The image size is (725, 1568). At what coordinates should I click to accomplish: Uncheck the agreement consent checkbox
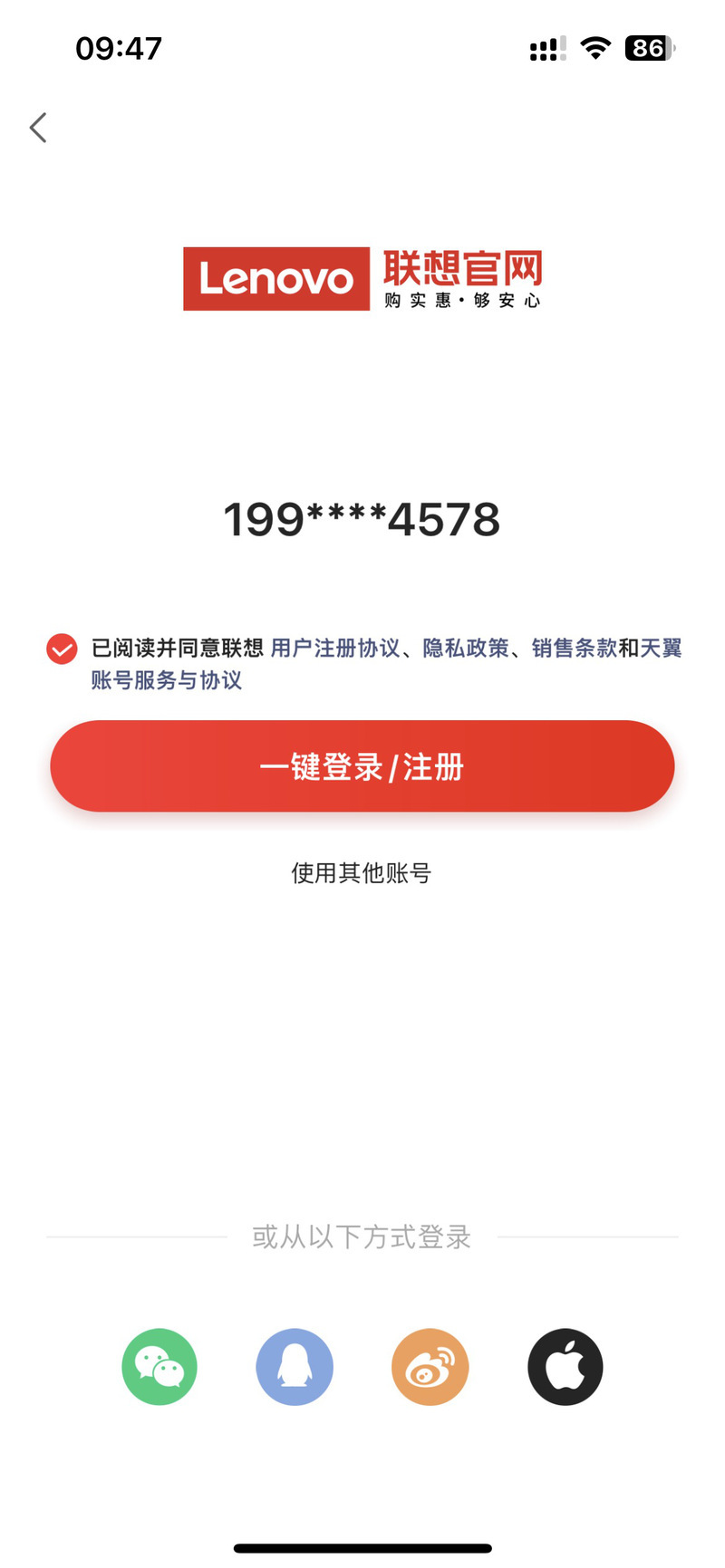coord(62,649)
